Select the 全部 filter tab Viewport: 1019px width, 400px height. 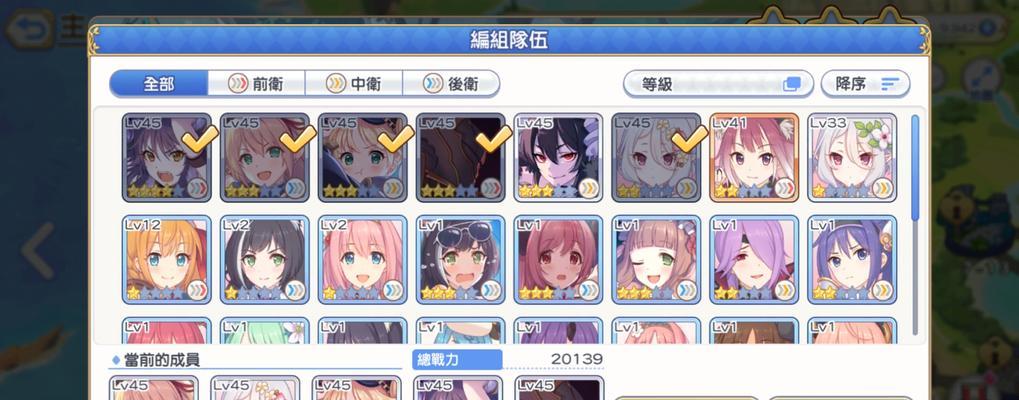pyautogui.click(x=159, y=84)
